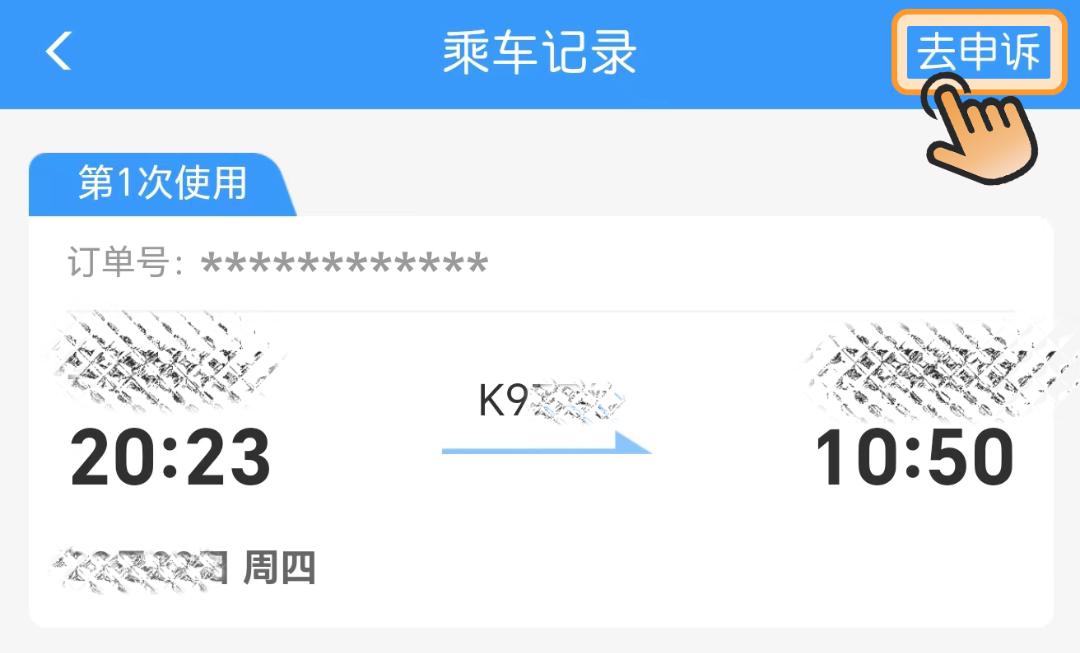The image size is (1080, 653).
Task: Go back from the 乘车记录 page
Action: pos(59,51)
